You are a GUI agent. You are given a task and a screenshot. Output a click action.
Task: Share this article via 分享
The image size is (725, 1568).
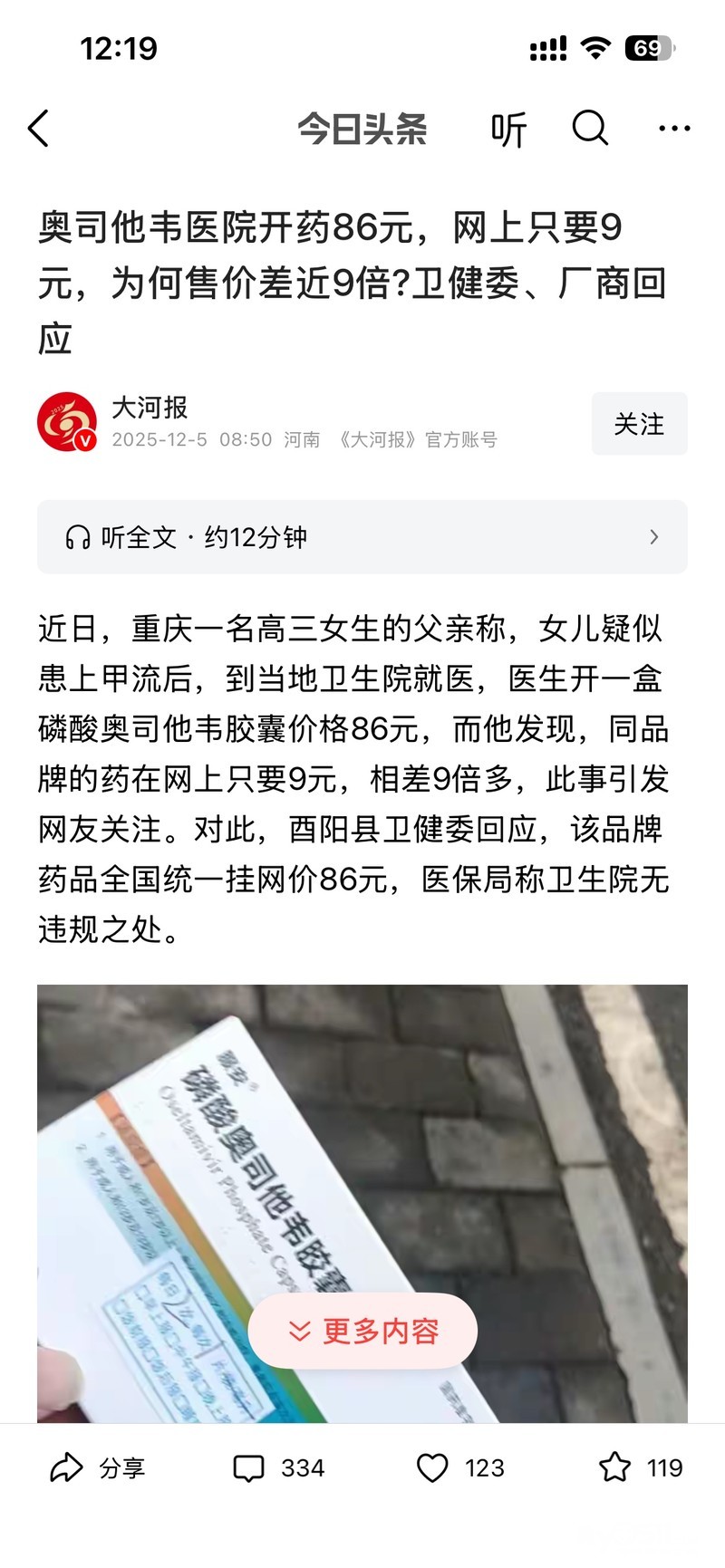(97, 1467)
